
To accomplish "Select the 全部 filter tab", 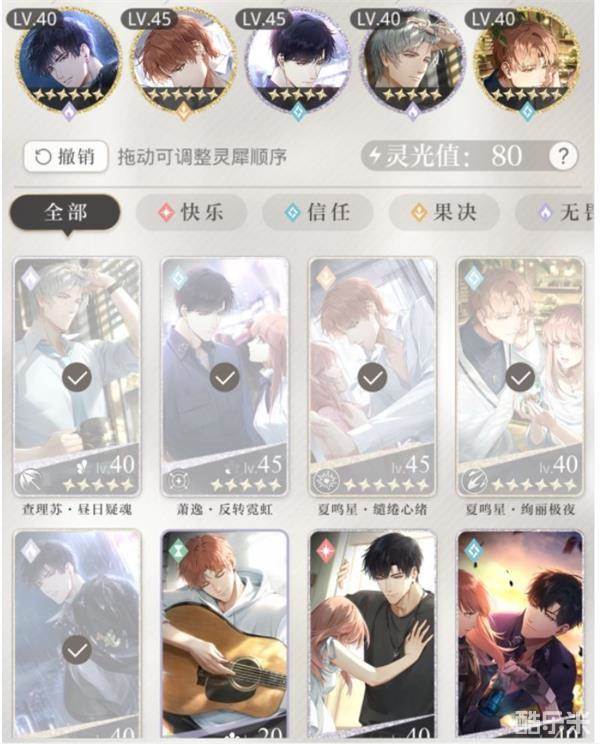I will (x=66, y=213).
